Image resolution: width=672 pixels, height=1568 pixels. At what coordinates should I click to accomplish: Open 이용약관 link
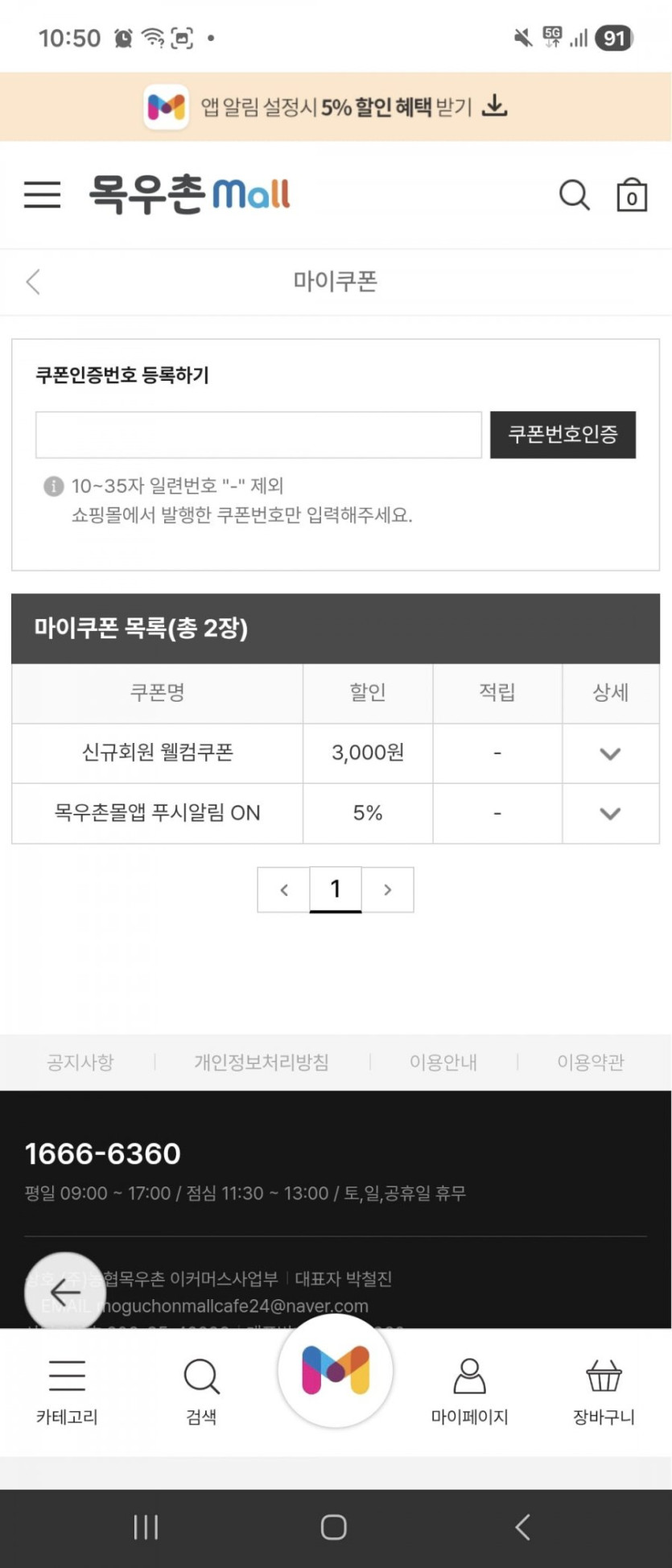point(591,1063)
